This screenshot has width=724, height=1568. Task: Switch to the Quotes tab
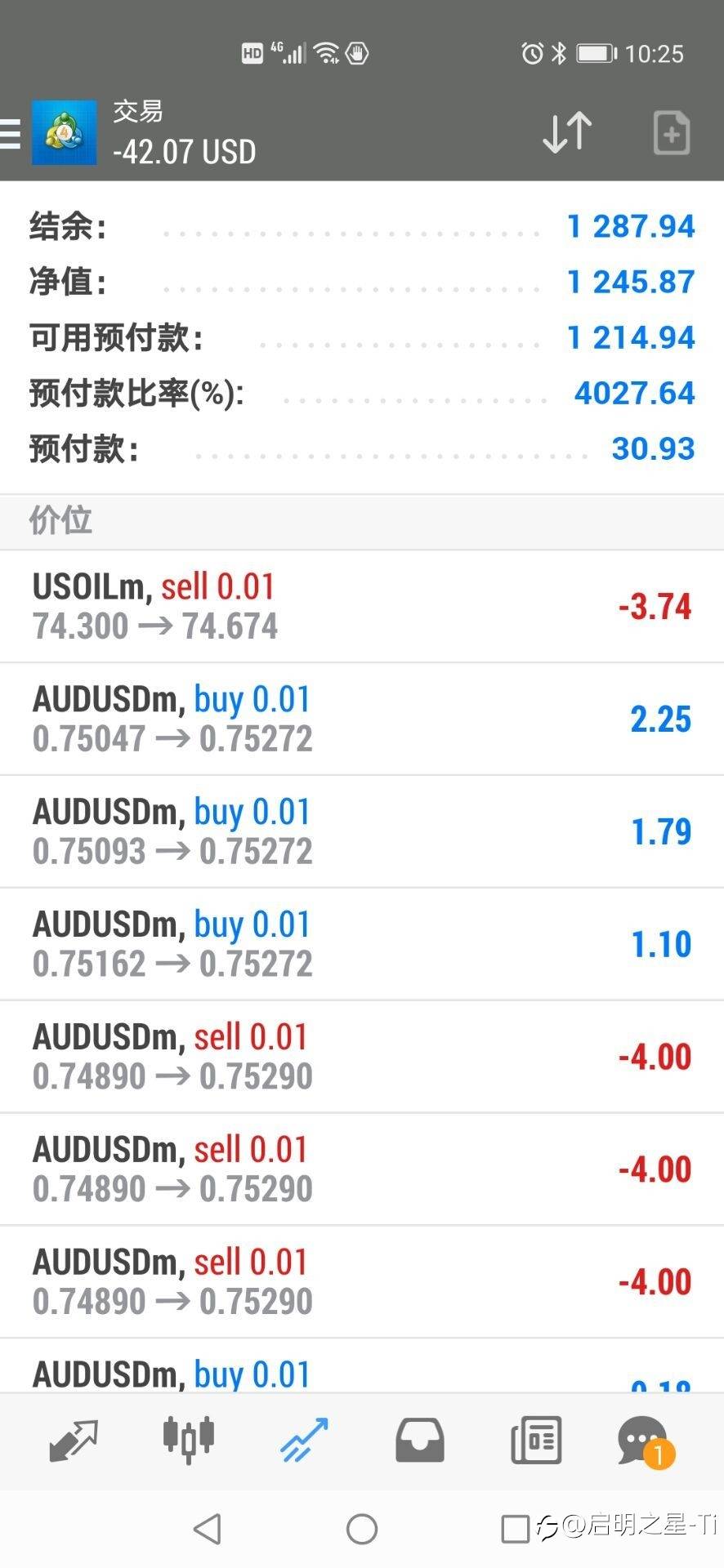[x=73, y=1441]
